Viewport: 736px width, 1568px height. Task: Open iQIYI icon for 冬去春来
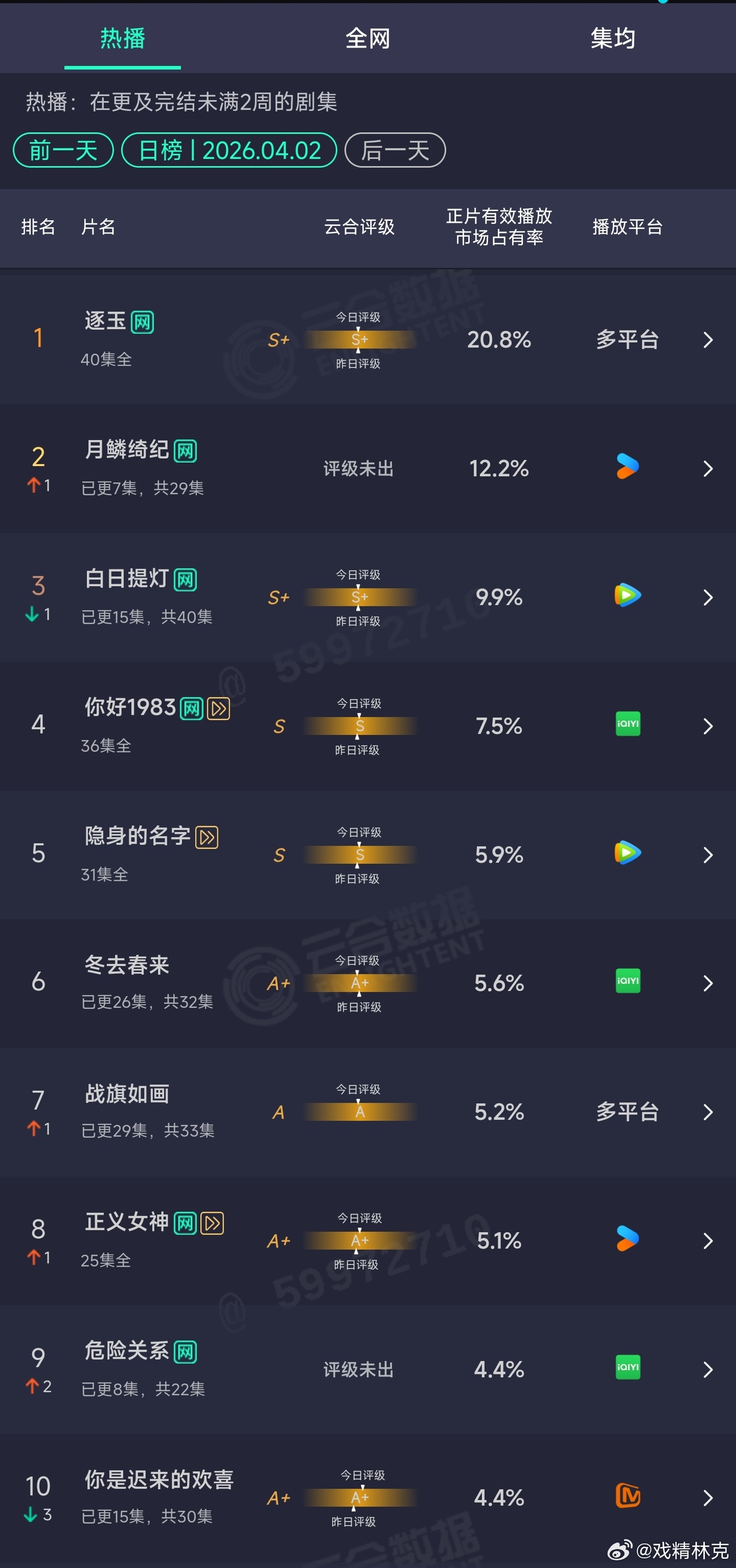point(627,982)
